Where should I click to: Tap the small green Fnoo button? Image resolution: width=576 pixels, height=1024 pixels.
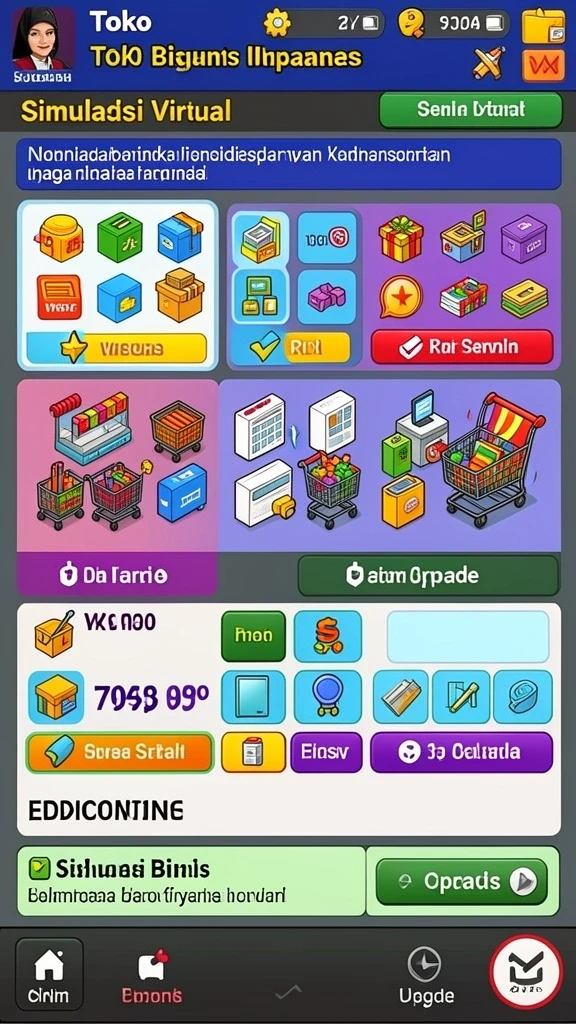(253, 637)
